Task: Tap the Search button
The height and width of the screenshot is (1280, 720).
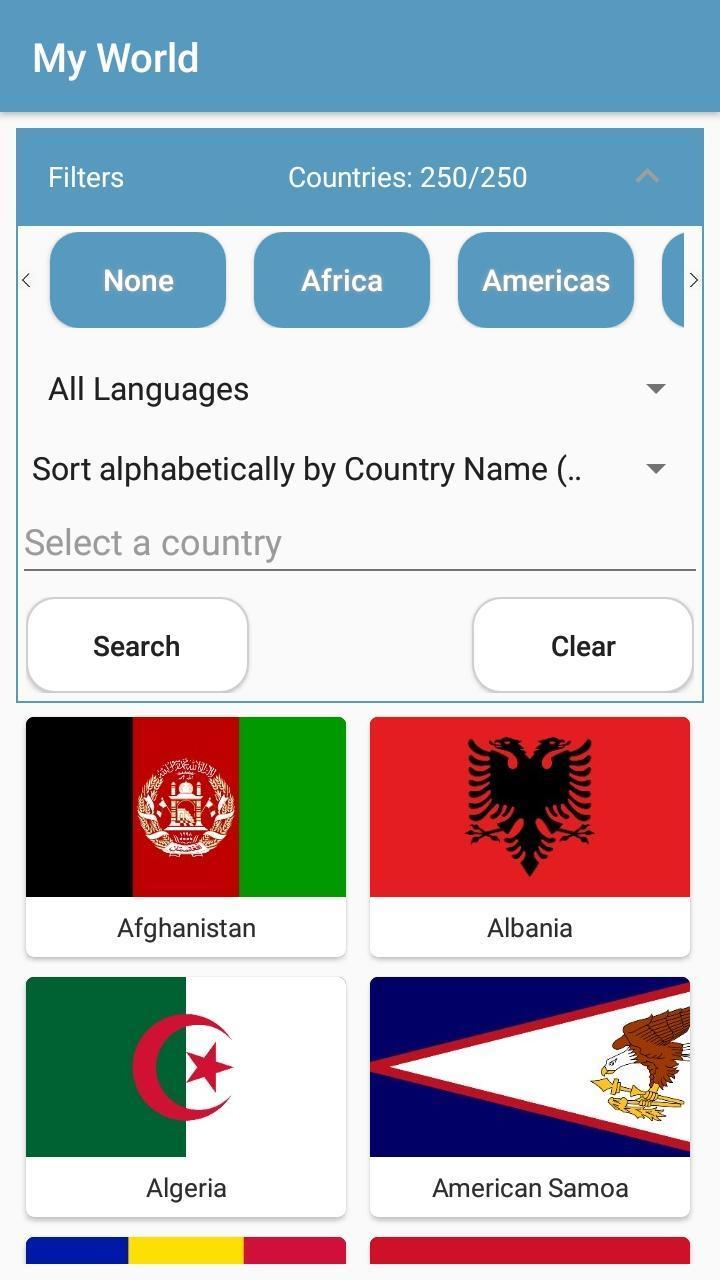Action: (137, 646)
